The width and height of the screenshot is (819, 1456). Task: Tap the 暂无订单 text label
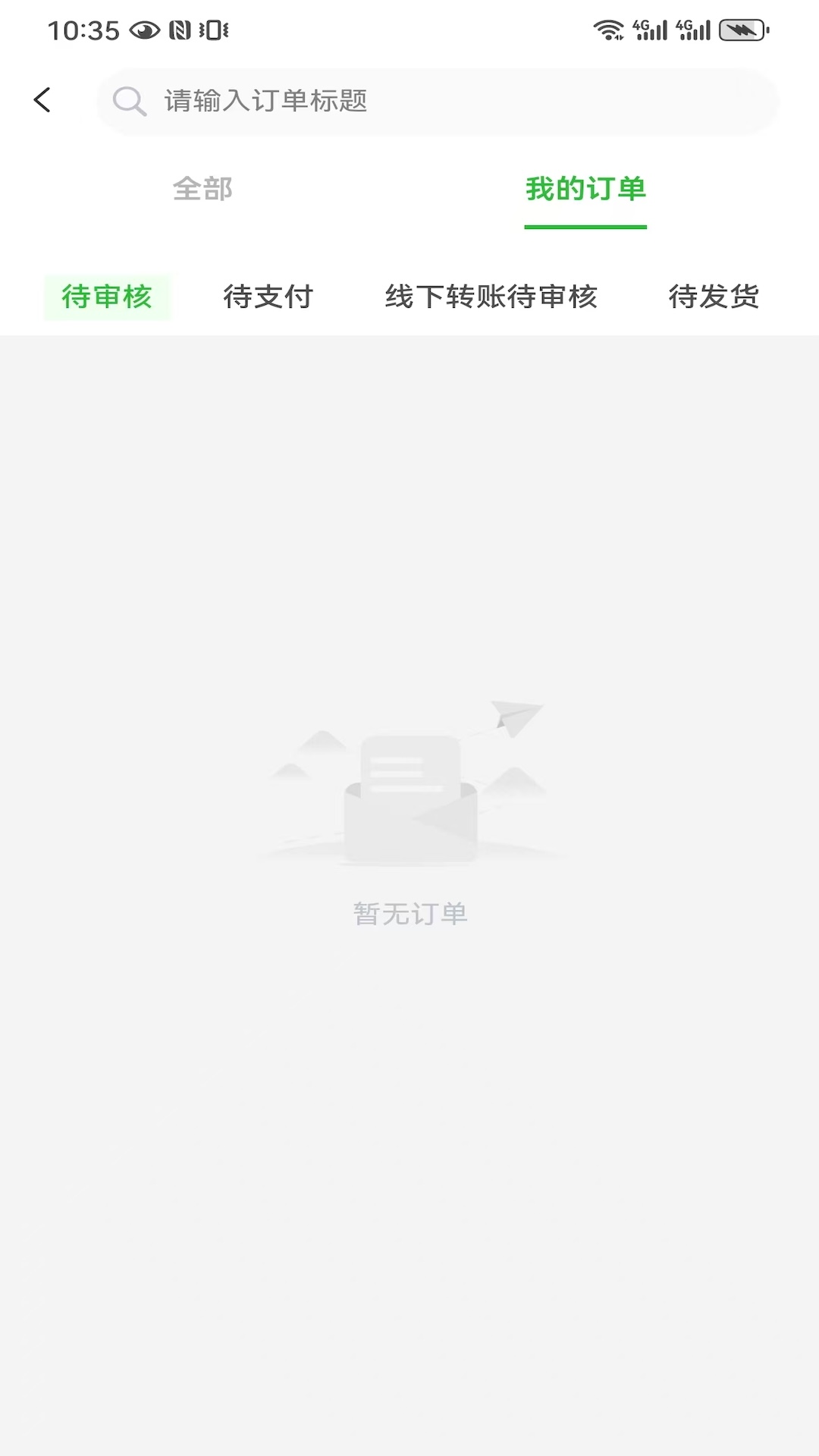[x=409, y=913]
